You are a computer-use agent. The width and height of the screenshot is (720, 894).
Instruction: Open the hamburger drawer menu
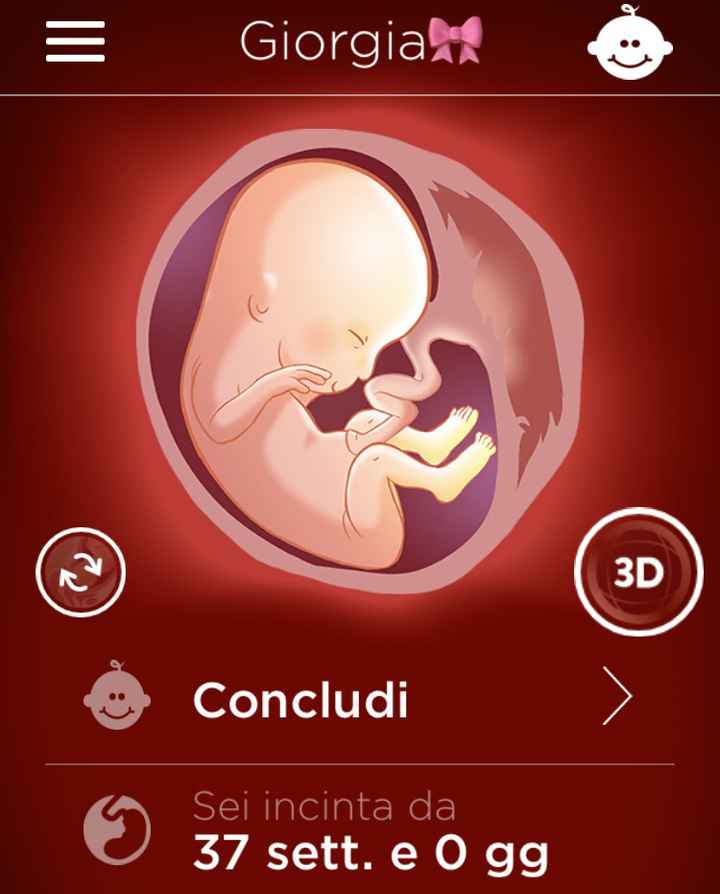[75, 42]
